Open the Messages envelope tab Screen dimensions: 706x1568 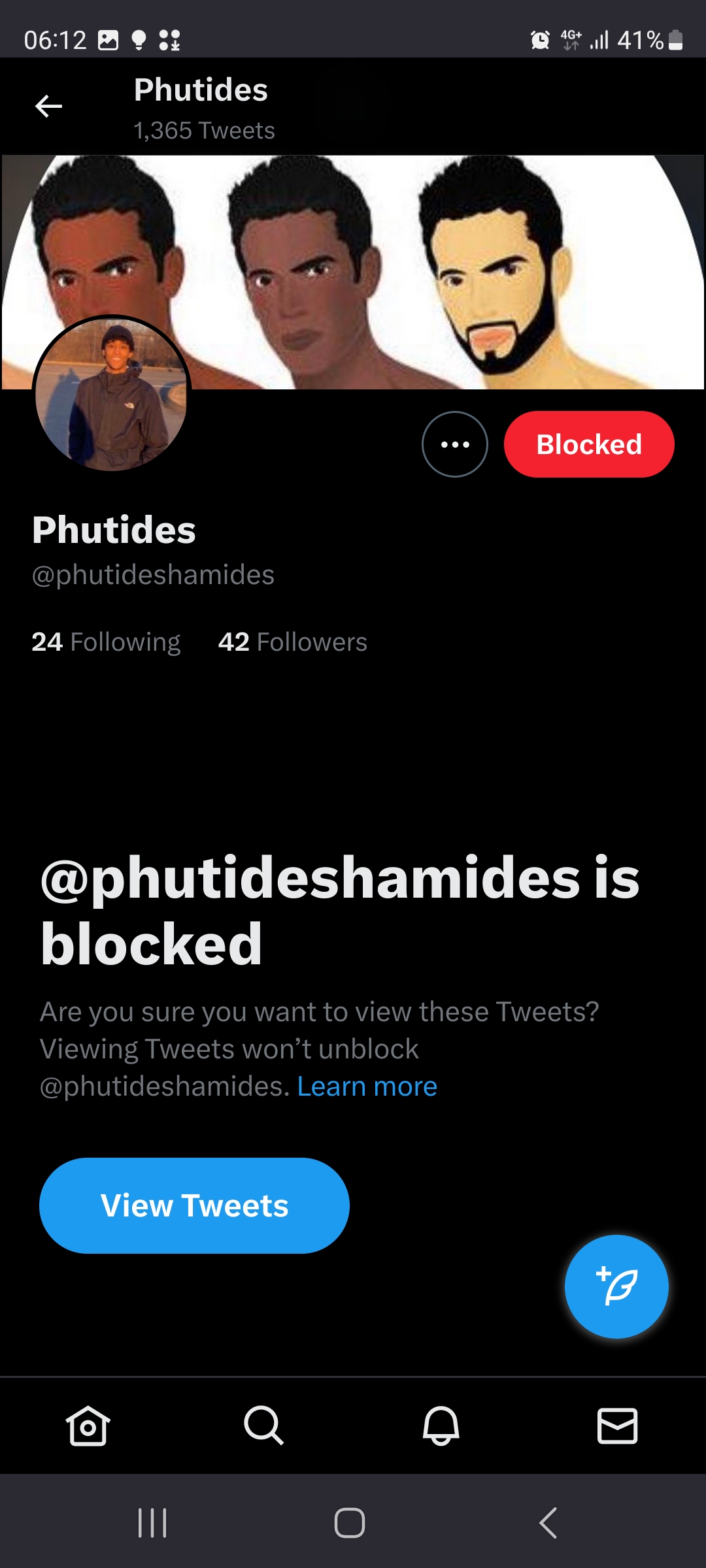click(618, 1426)
